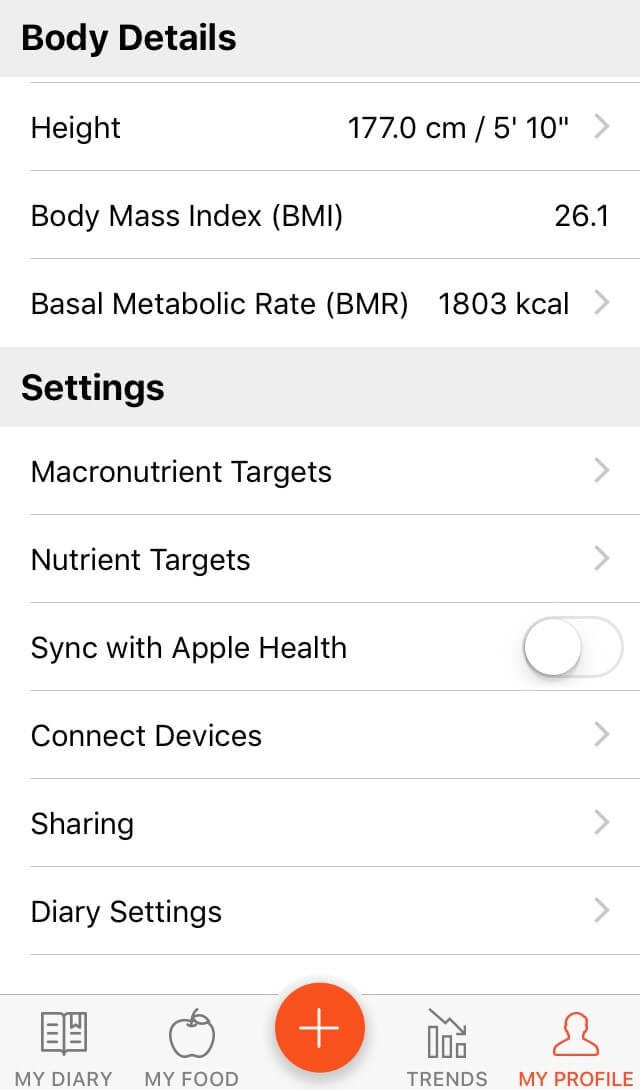Tap the orange plus add button
This screenshot has height=1090, width=640.
point(320,1027)
